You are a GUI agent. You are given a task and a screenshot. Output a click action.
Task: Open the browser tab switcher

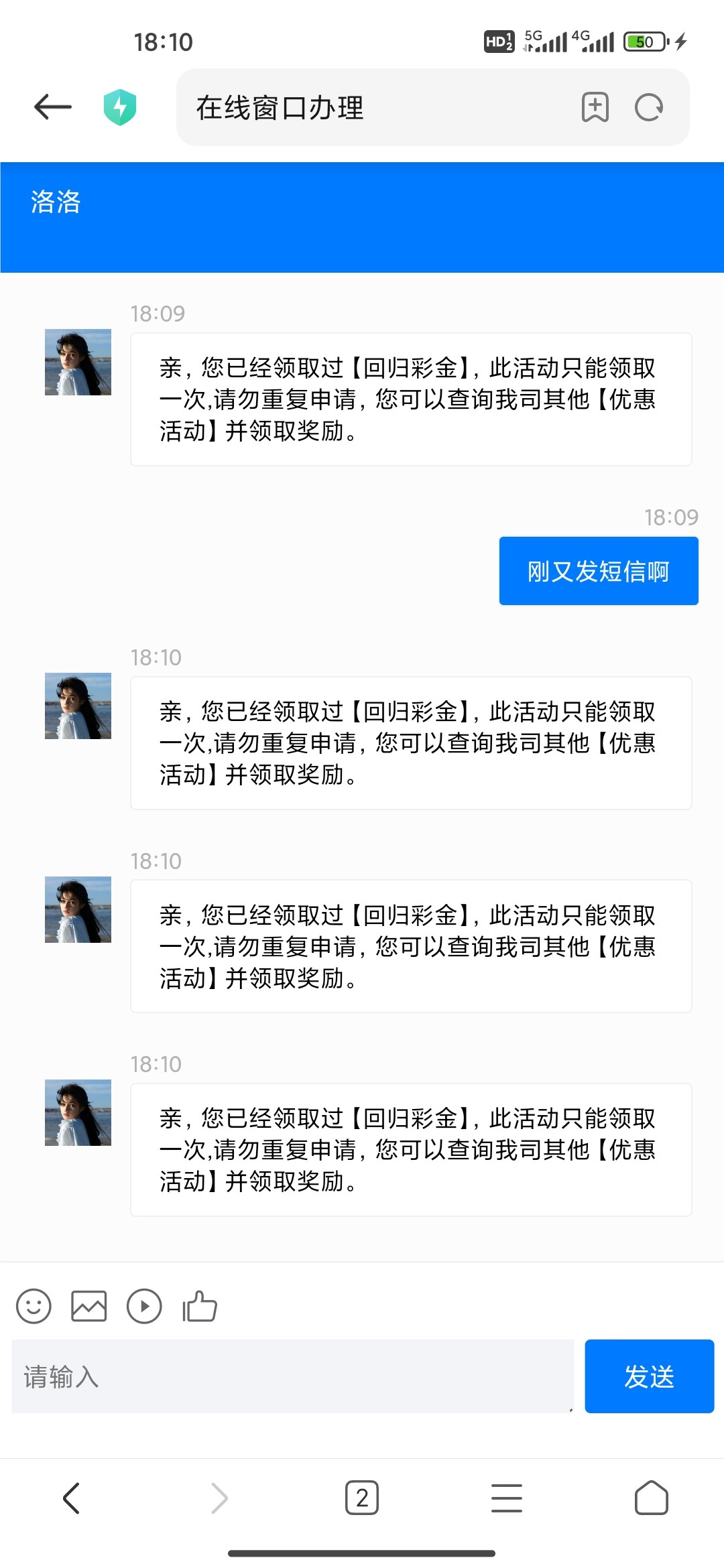(362, 1498)
